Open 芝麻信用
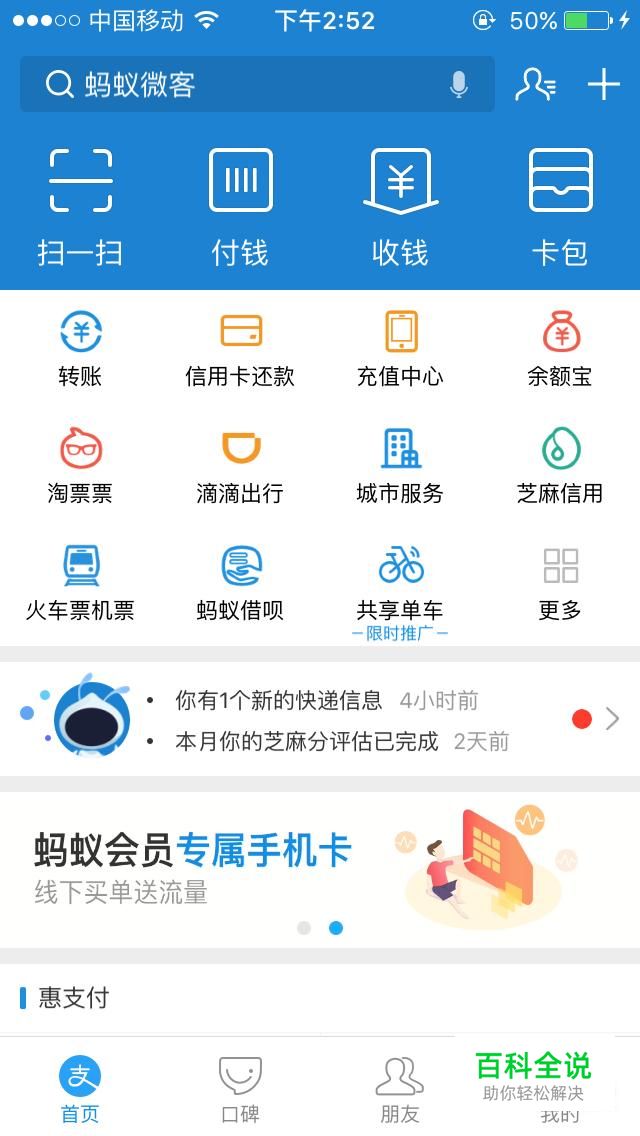The image size is (640, 1136). (x=560, y=465)
